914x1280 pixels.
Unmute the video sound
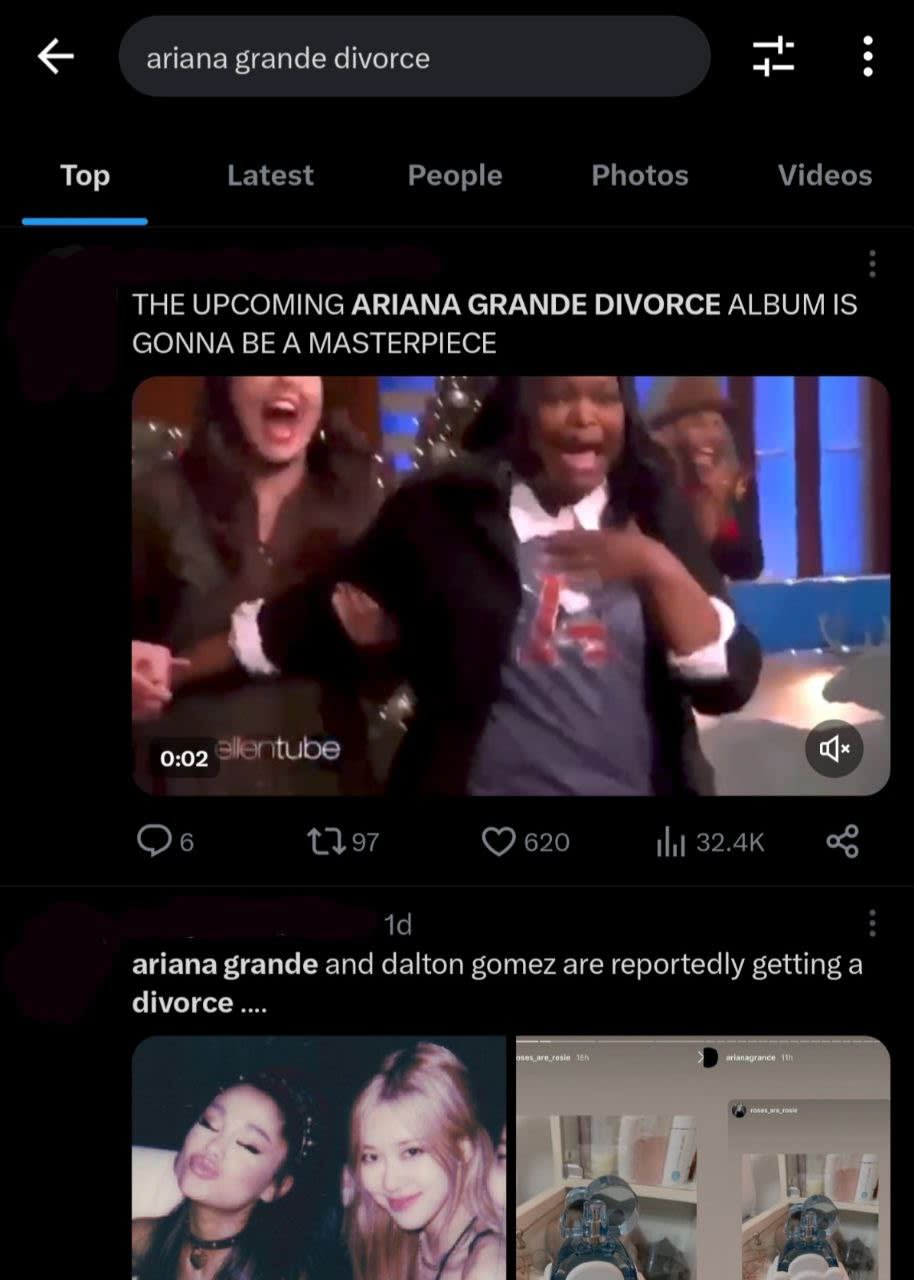pos(834,748)
